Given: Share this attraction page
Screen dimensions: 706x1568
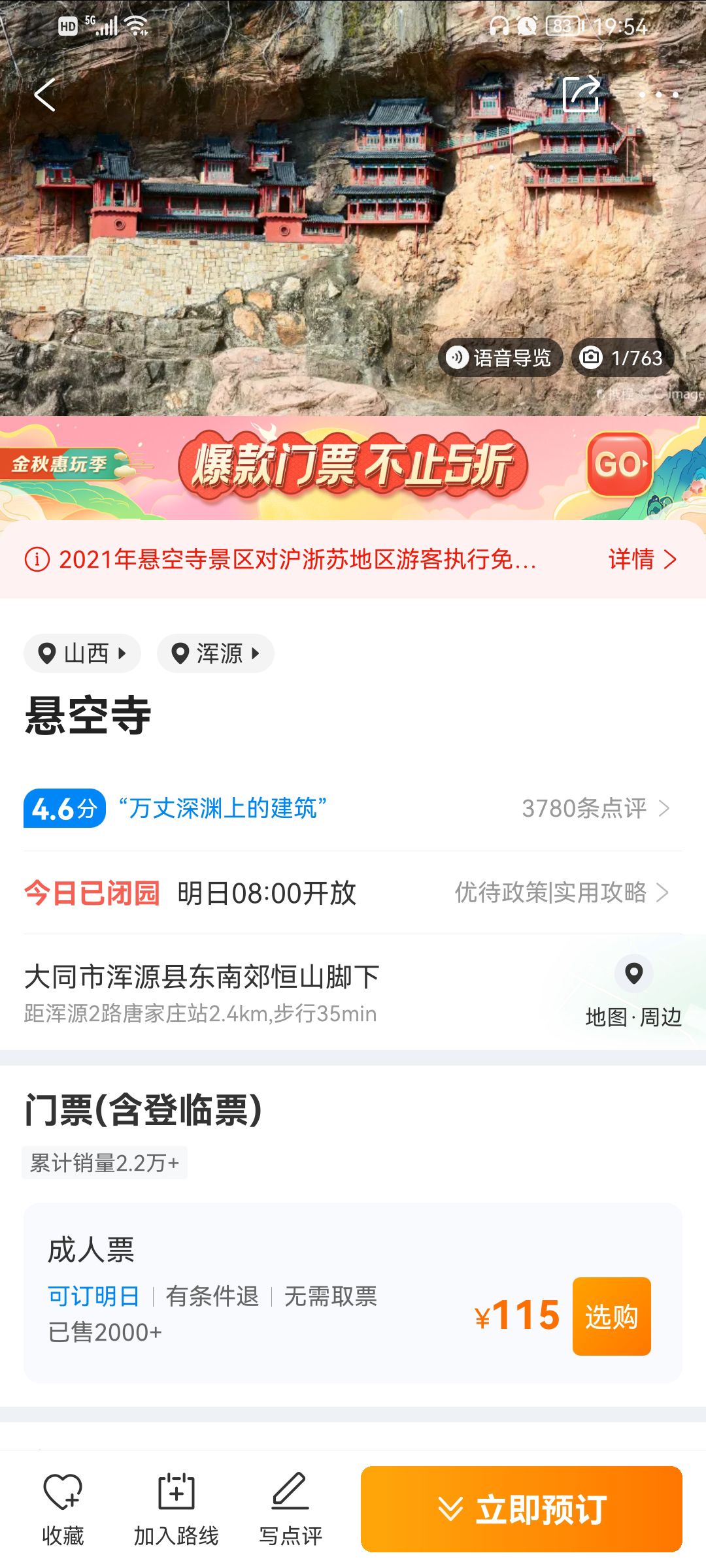Looking at the screenshot, I should [581, 94].
